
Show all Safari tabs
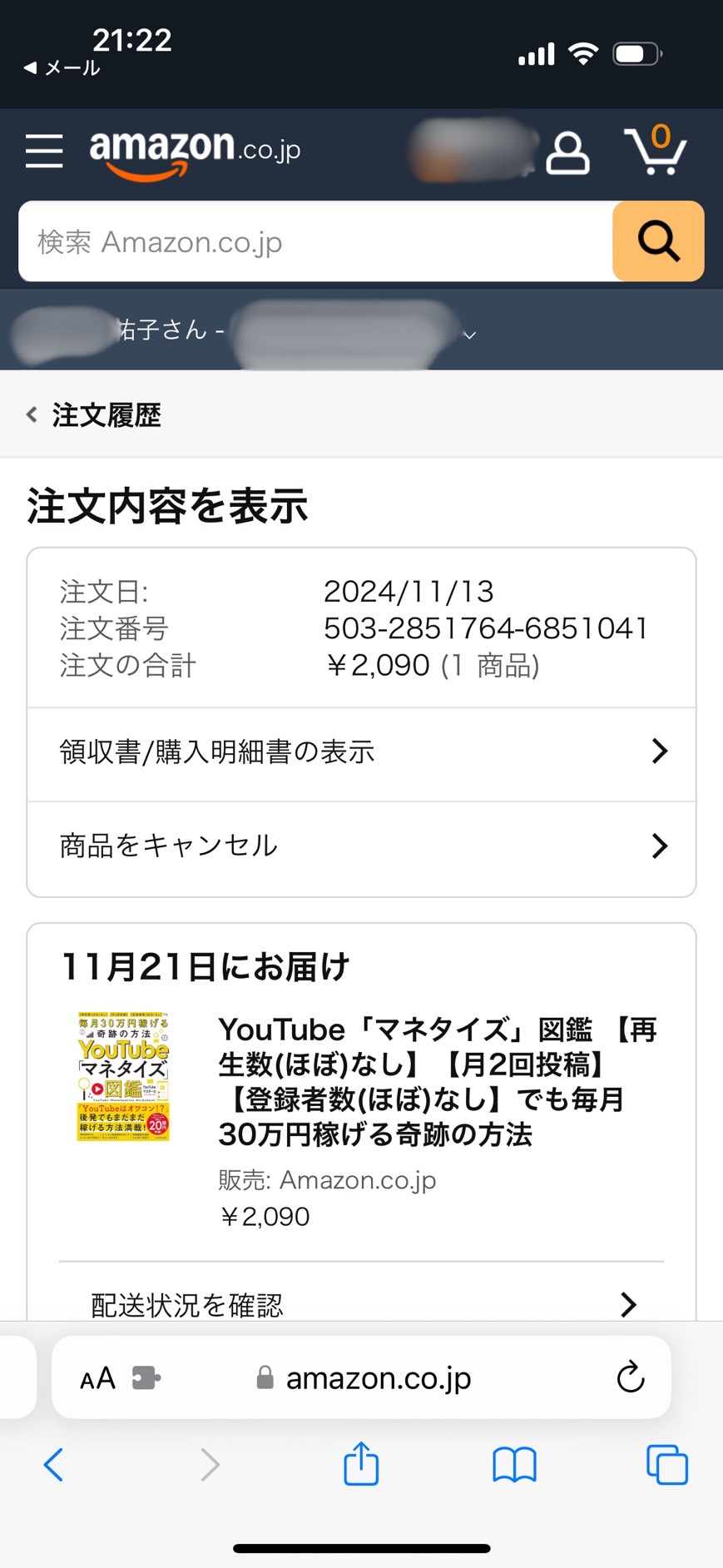click(x=667, y=1465)
